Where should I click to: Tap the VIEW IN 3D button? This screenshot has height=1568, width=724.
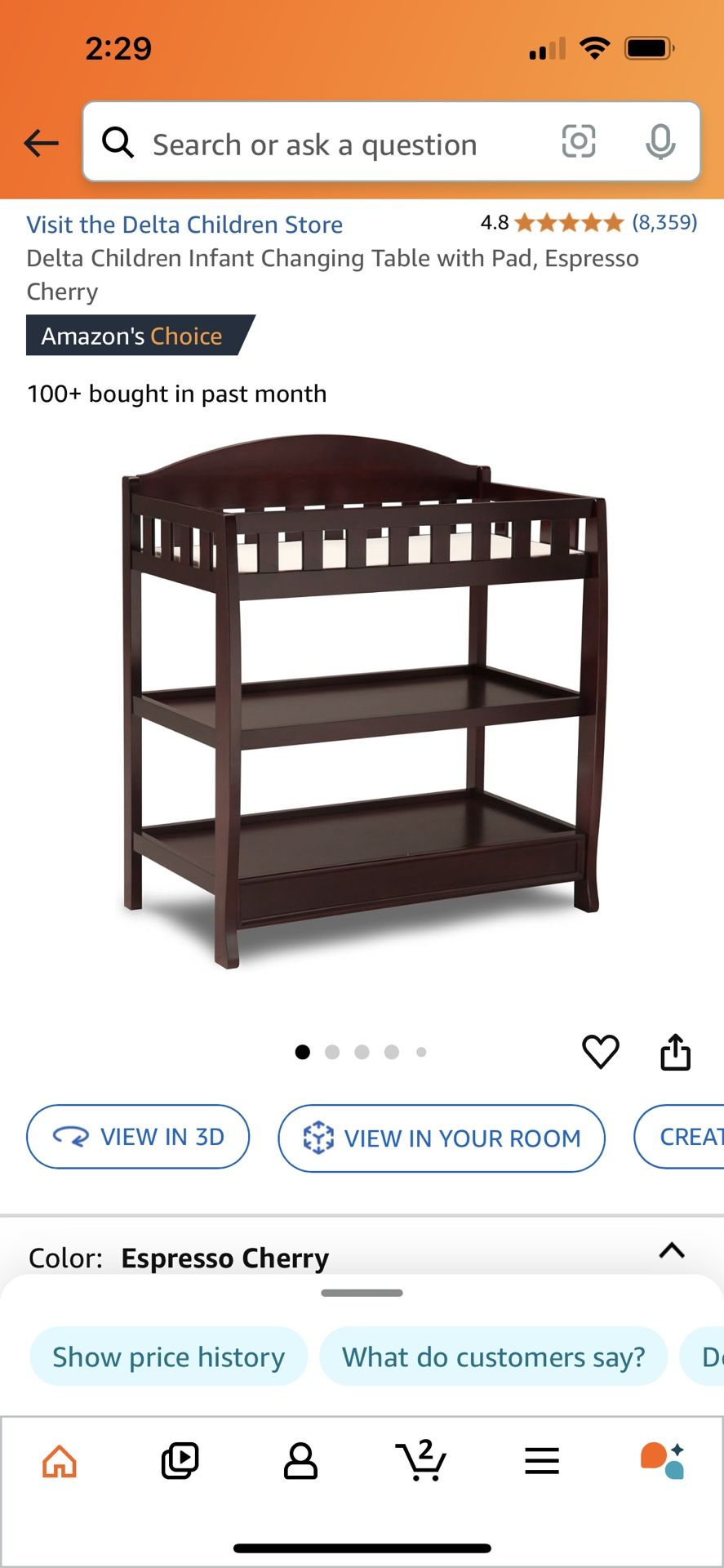(x=138, y=1136)
